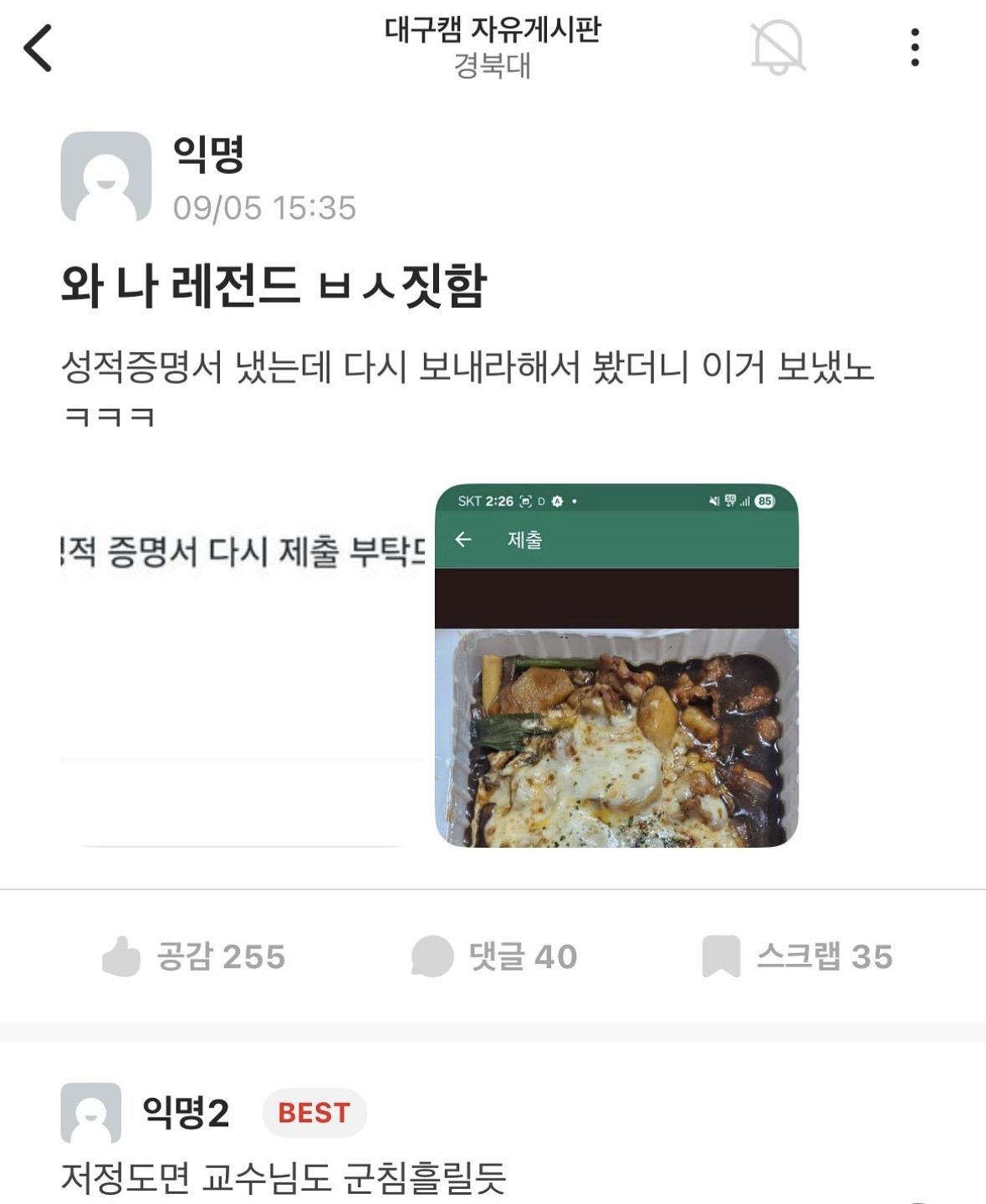Open the 댓글 comments button

[x=494, y=957]
